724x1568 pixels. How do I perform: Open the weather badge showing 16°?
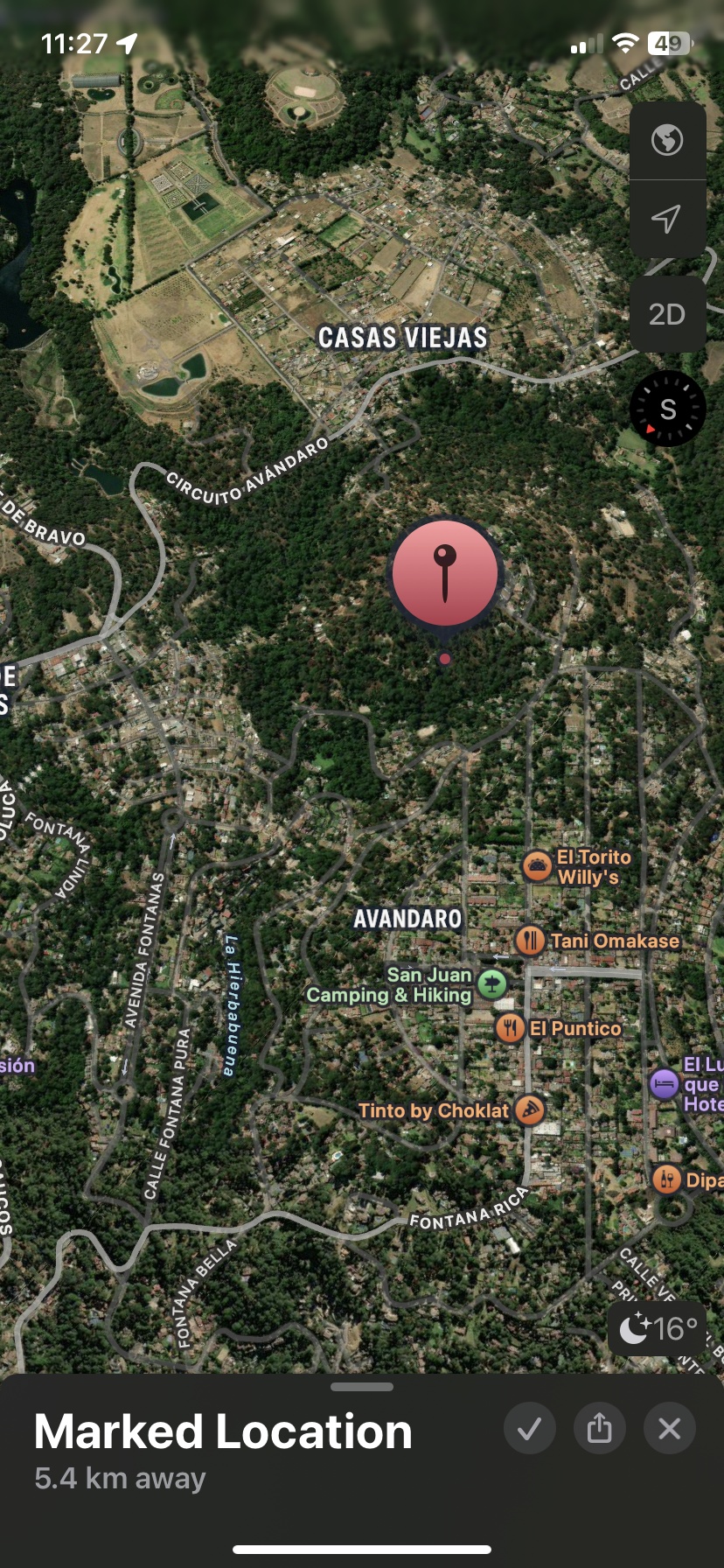pos(658,1329)
